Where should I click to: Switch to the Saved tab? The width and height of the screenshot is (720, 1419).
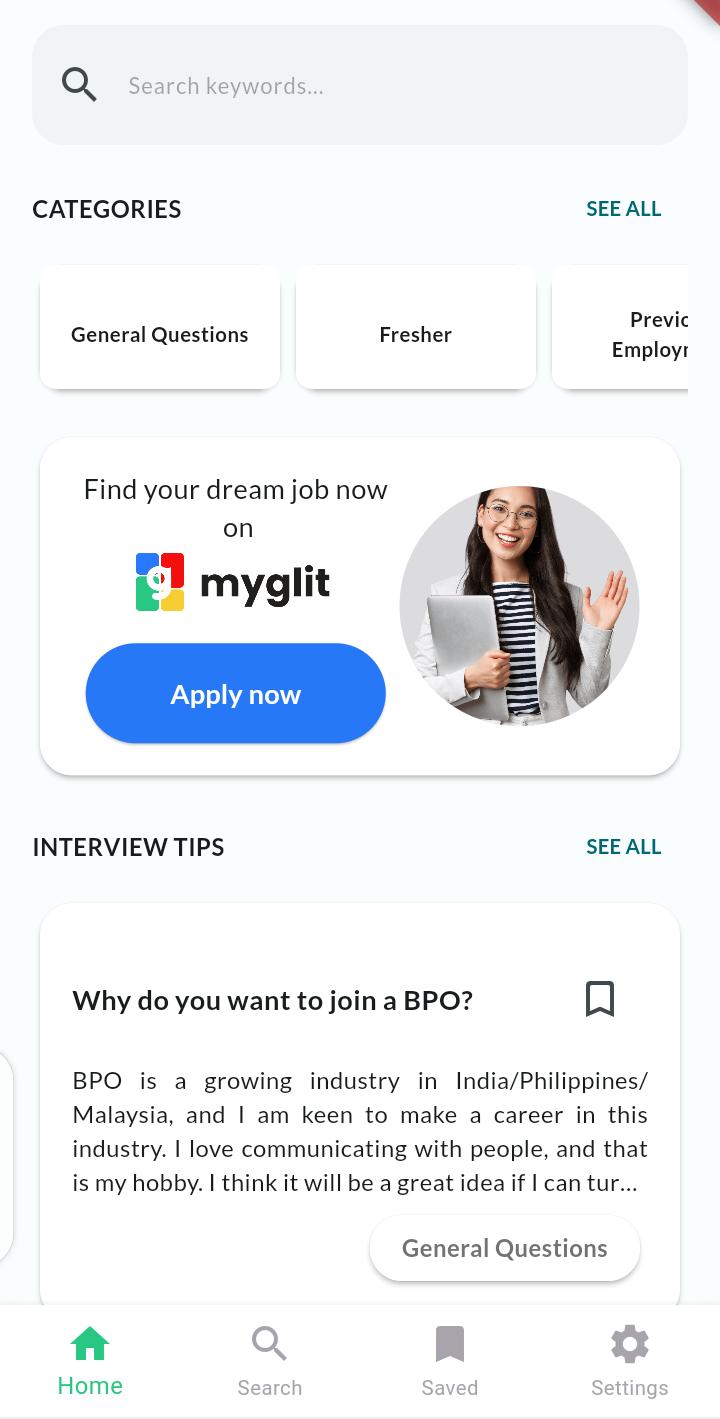(x=449, y=1360)
